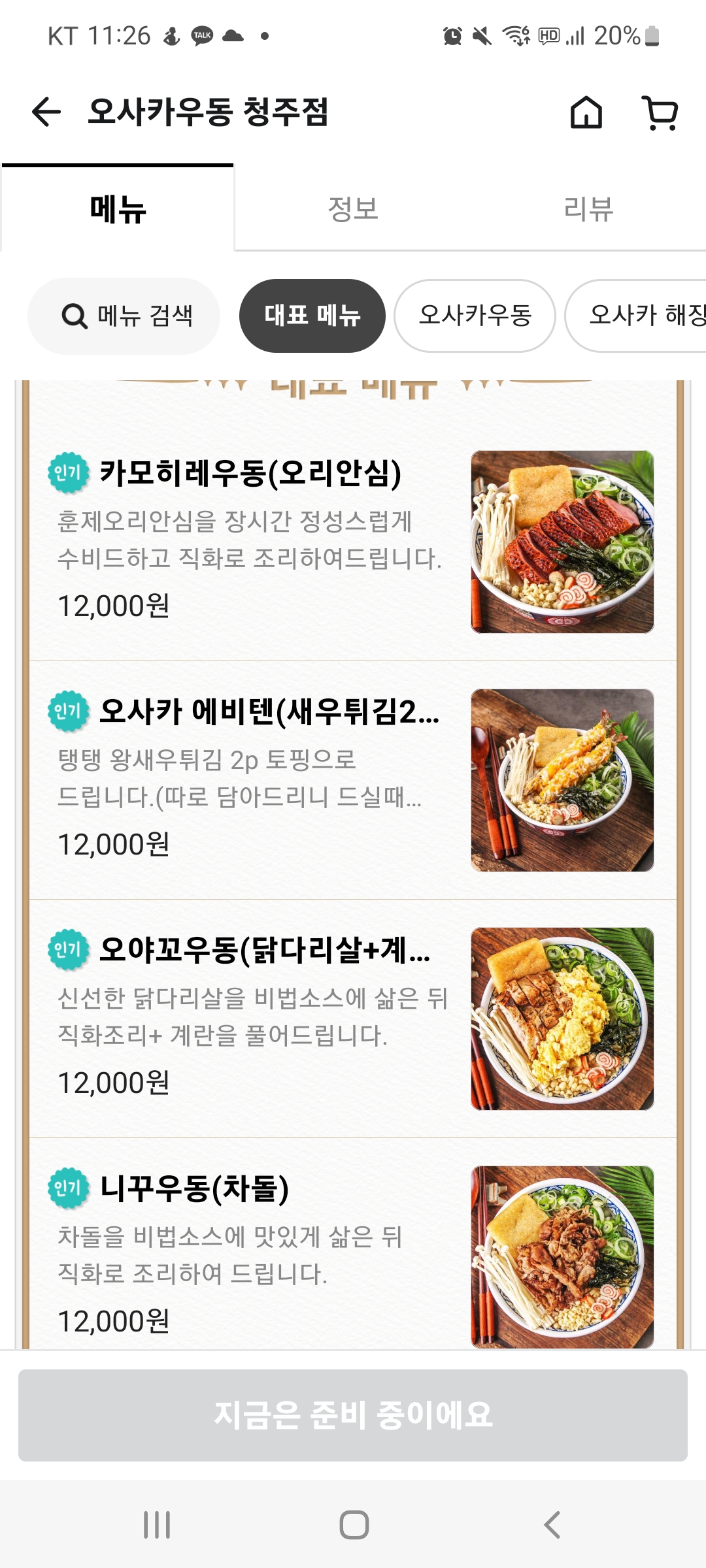Go back from 오사카우동 청주점 page
Screen dimensions: 706x1568
point(46,112)
